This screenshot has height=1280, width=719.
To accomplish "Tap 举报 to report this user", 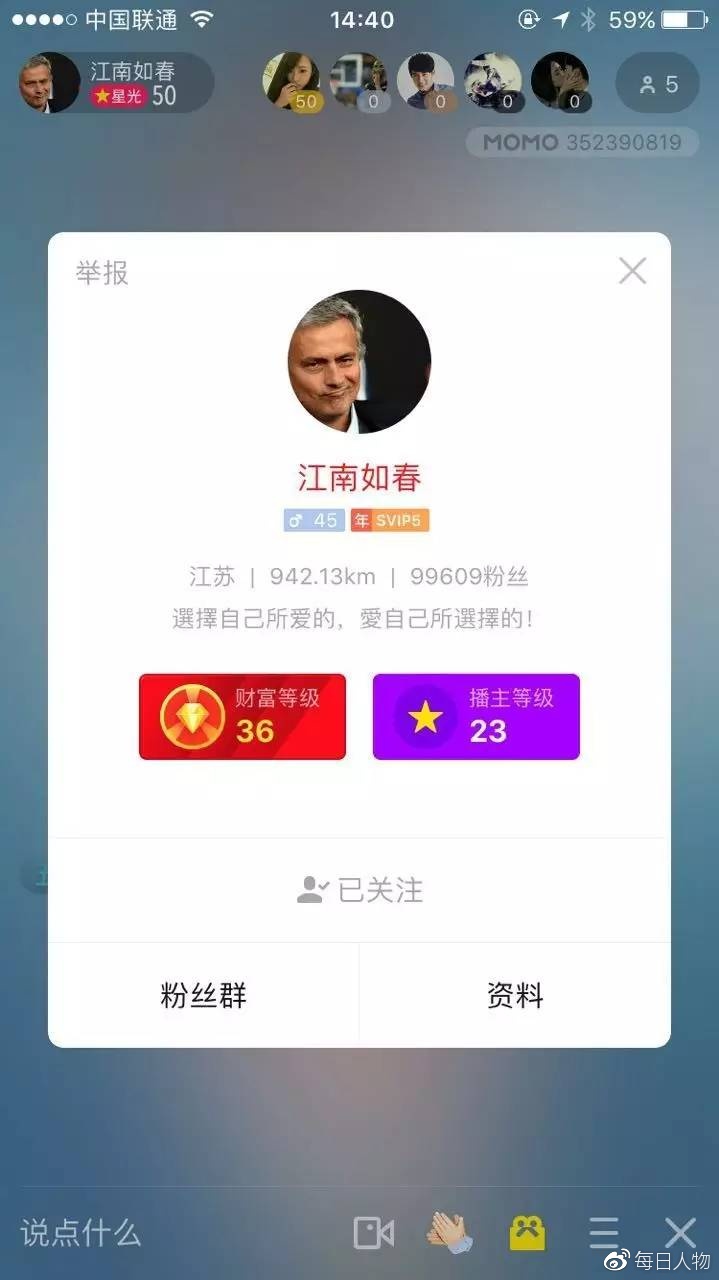I will point(102,272).
